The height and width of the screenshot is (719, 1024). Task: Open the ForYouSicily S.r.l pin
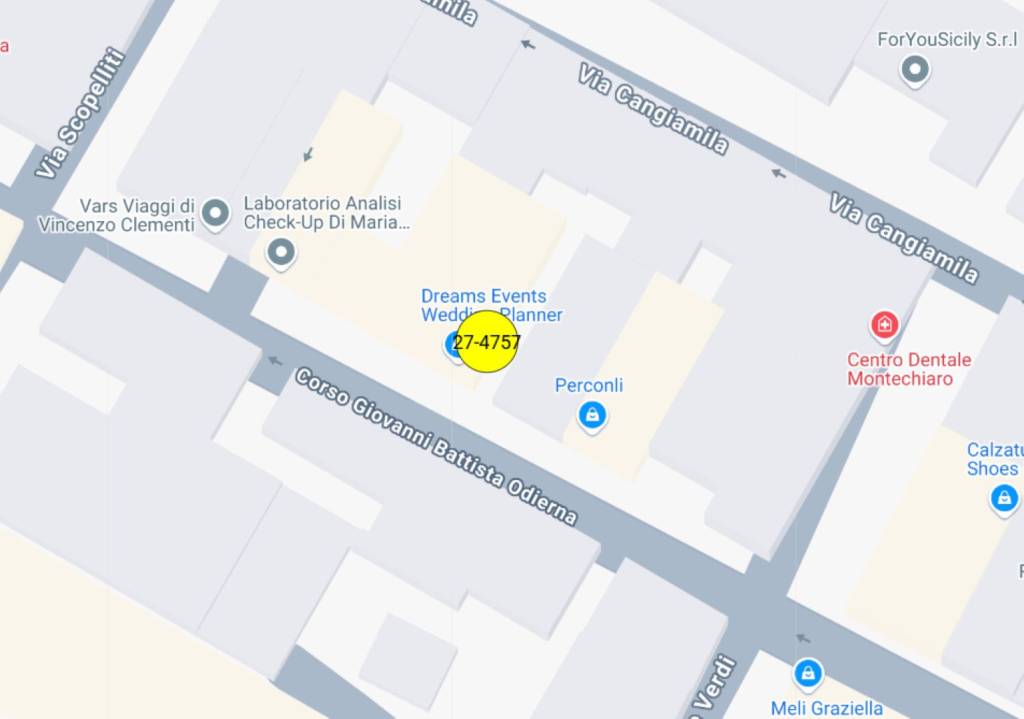914,70
